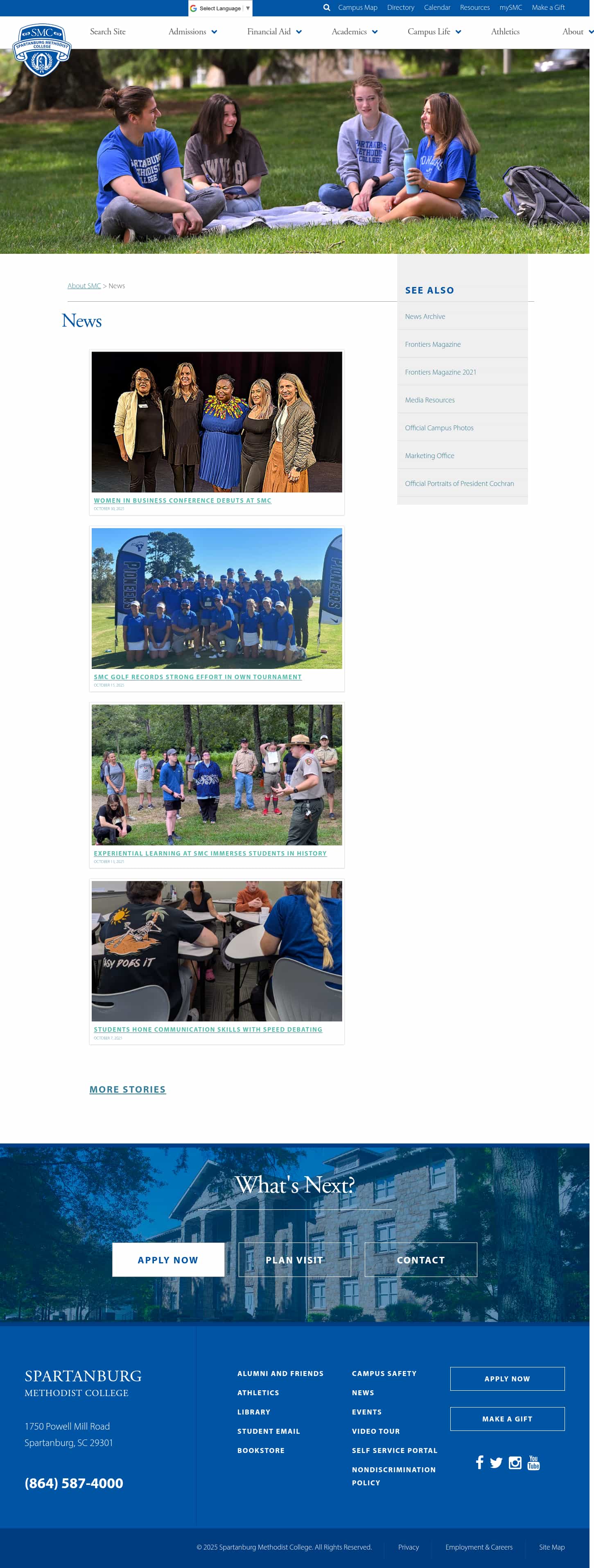Viewport: 594px width, 1568px height.
Task: Follow the About SMC breadcrumb link
Action: click(84, 286)
